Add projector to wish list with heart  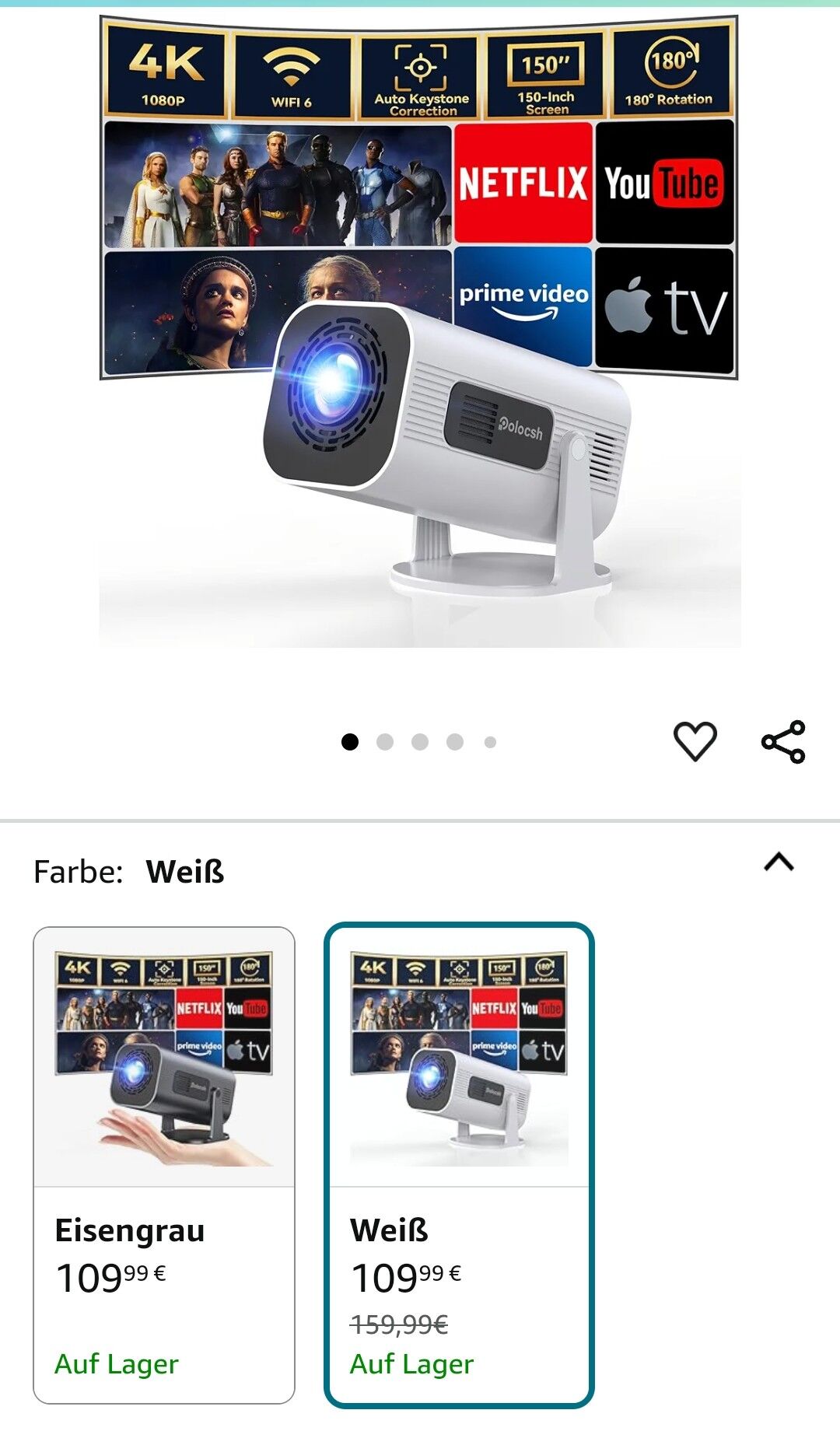[695, 741]
